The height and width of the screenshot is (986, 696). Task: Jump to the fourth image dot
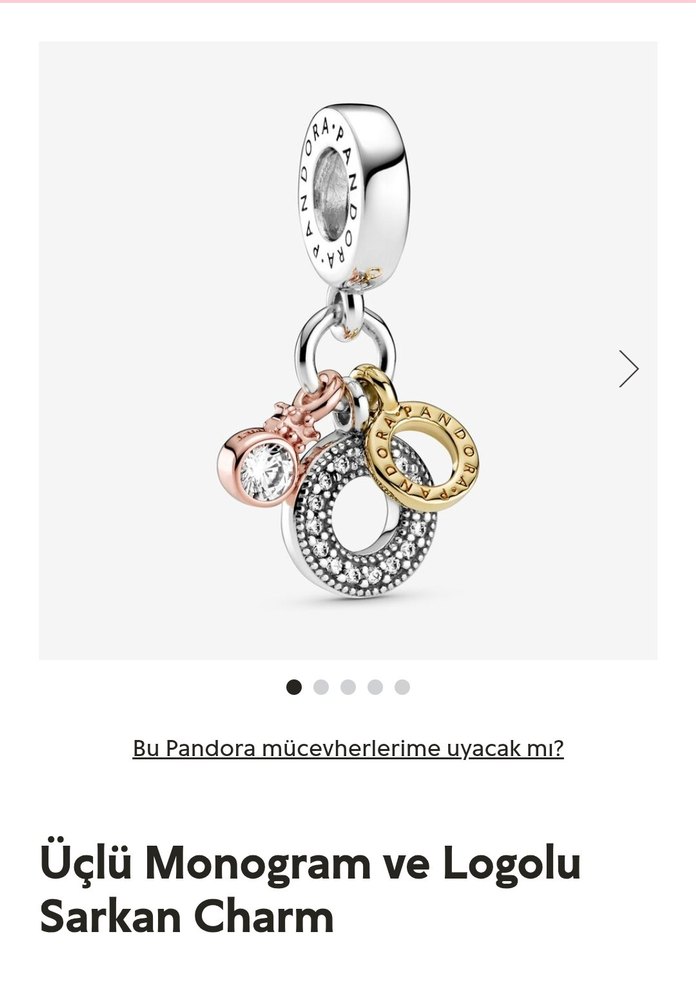pyautogui.click(x=375, y=687)
